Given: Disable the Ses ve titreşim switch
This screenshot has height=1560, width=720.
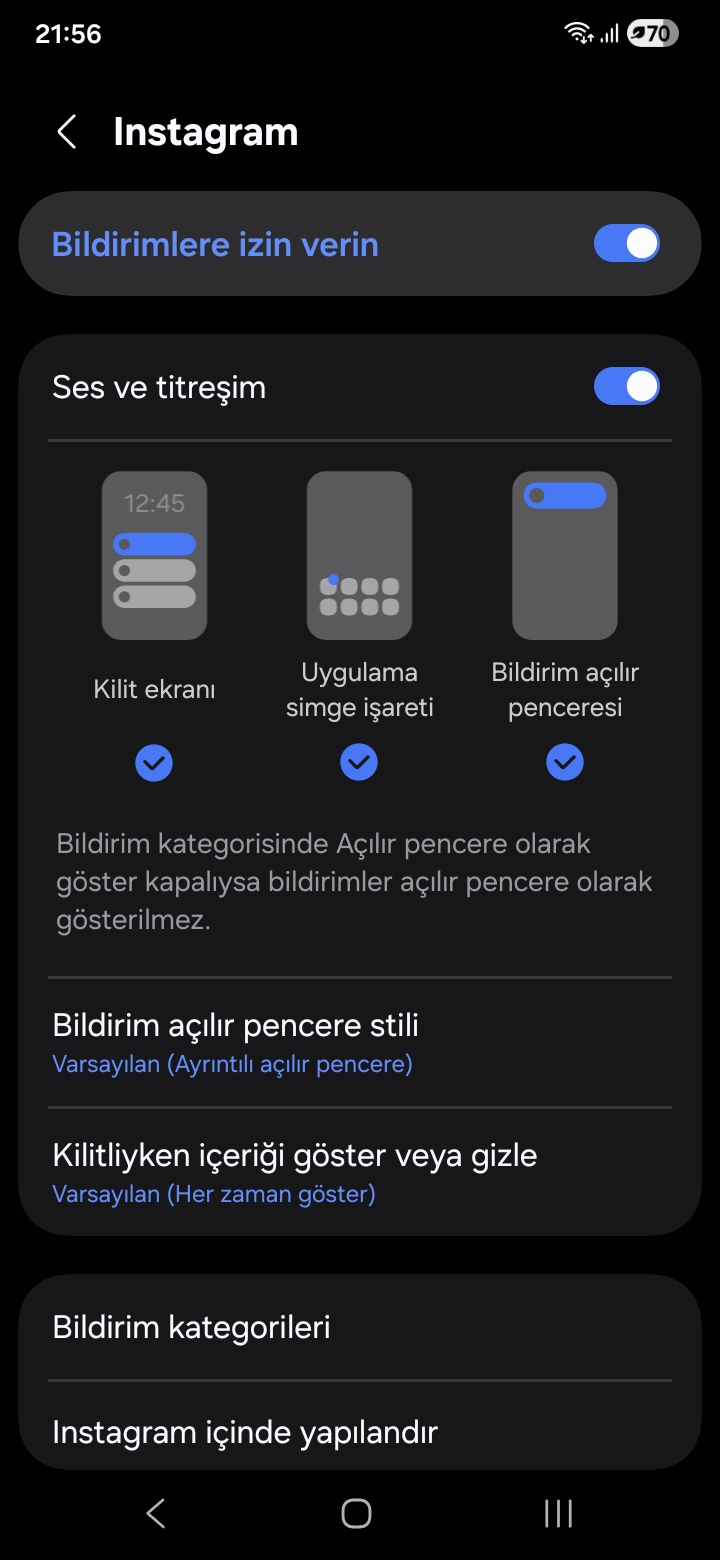Looking at the screenshot, I should (626, 387).
